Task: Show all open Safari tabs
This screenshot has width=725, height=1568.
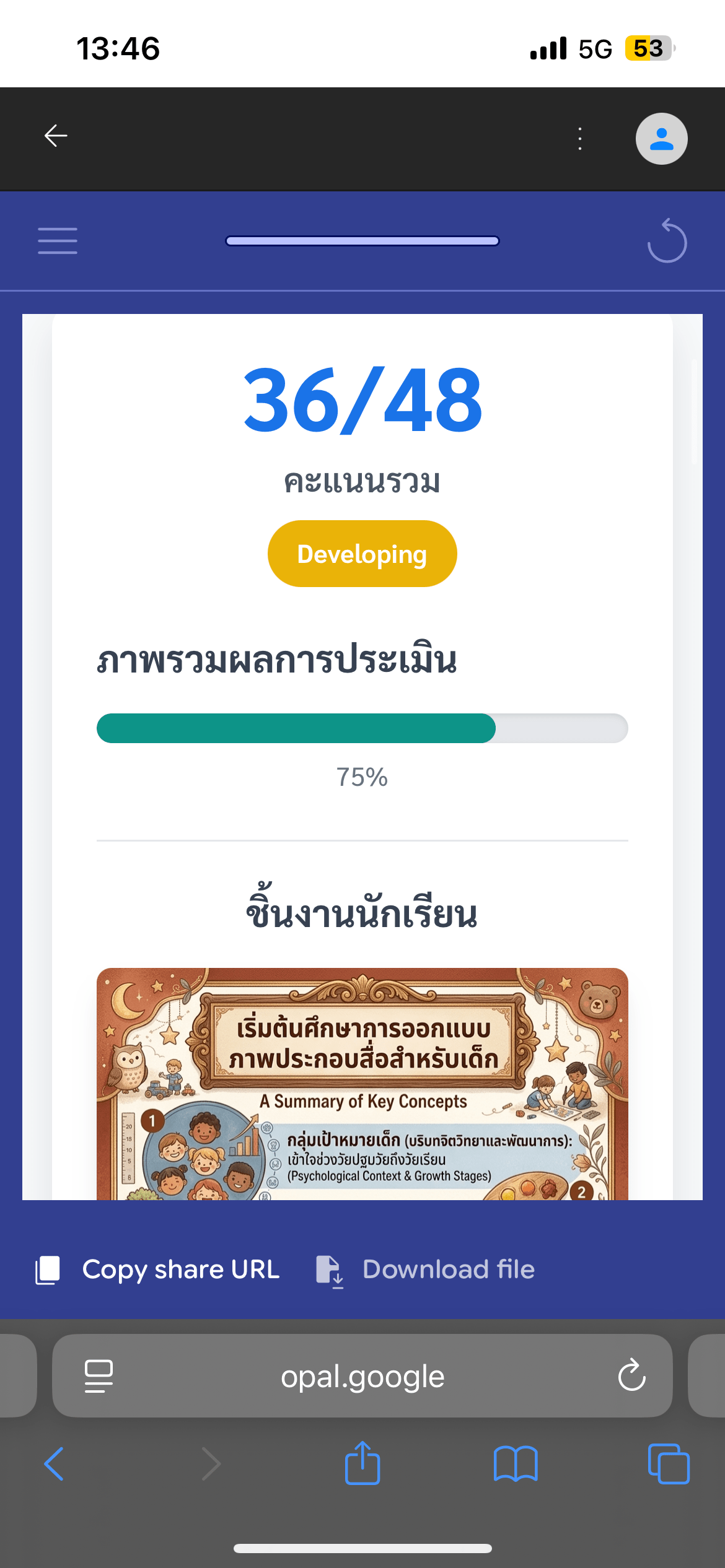Action: 668,1464
